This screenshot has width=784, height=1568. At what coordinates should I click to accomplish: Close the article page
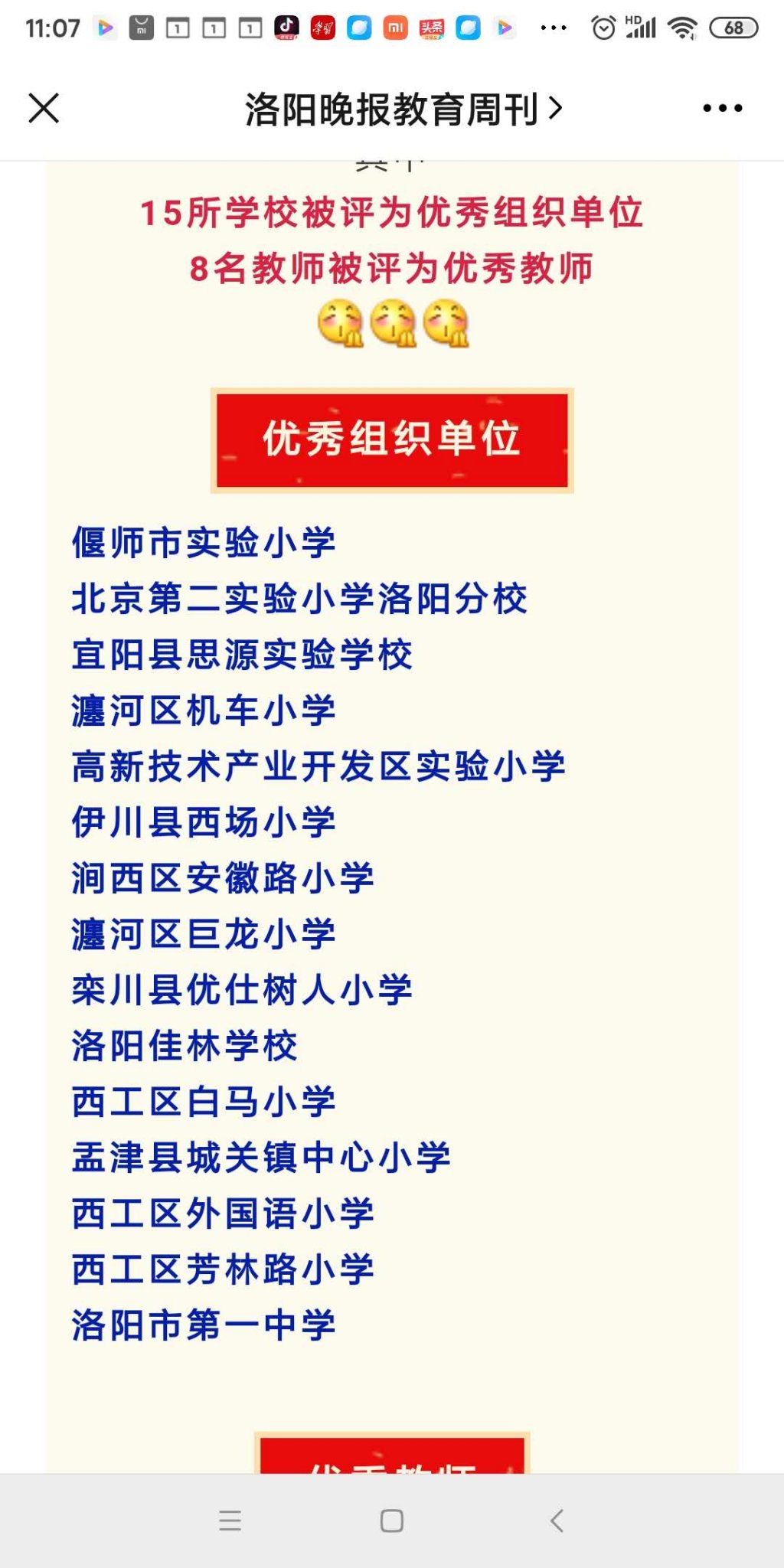(44, 108)
